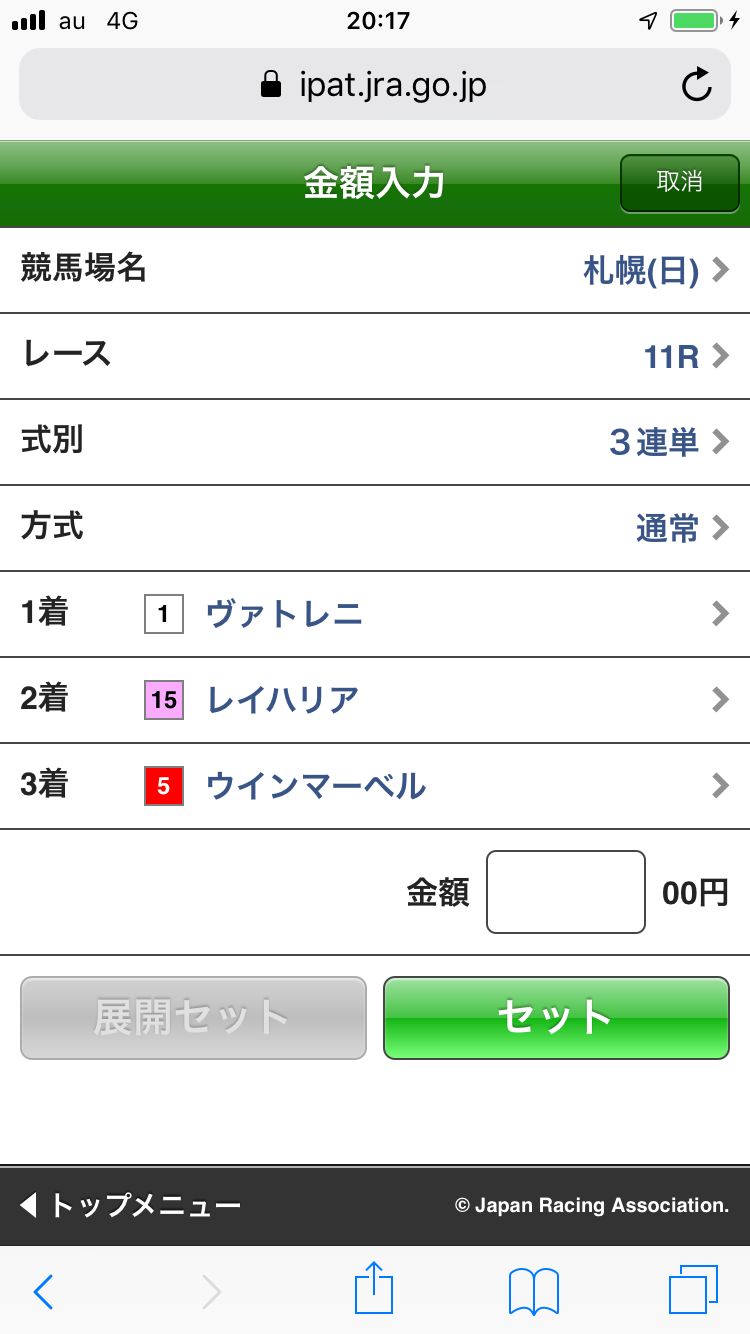Open the Safari bookmarks icon
Viewport: 750px width, 1334px height.
[532, 1290]
